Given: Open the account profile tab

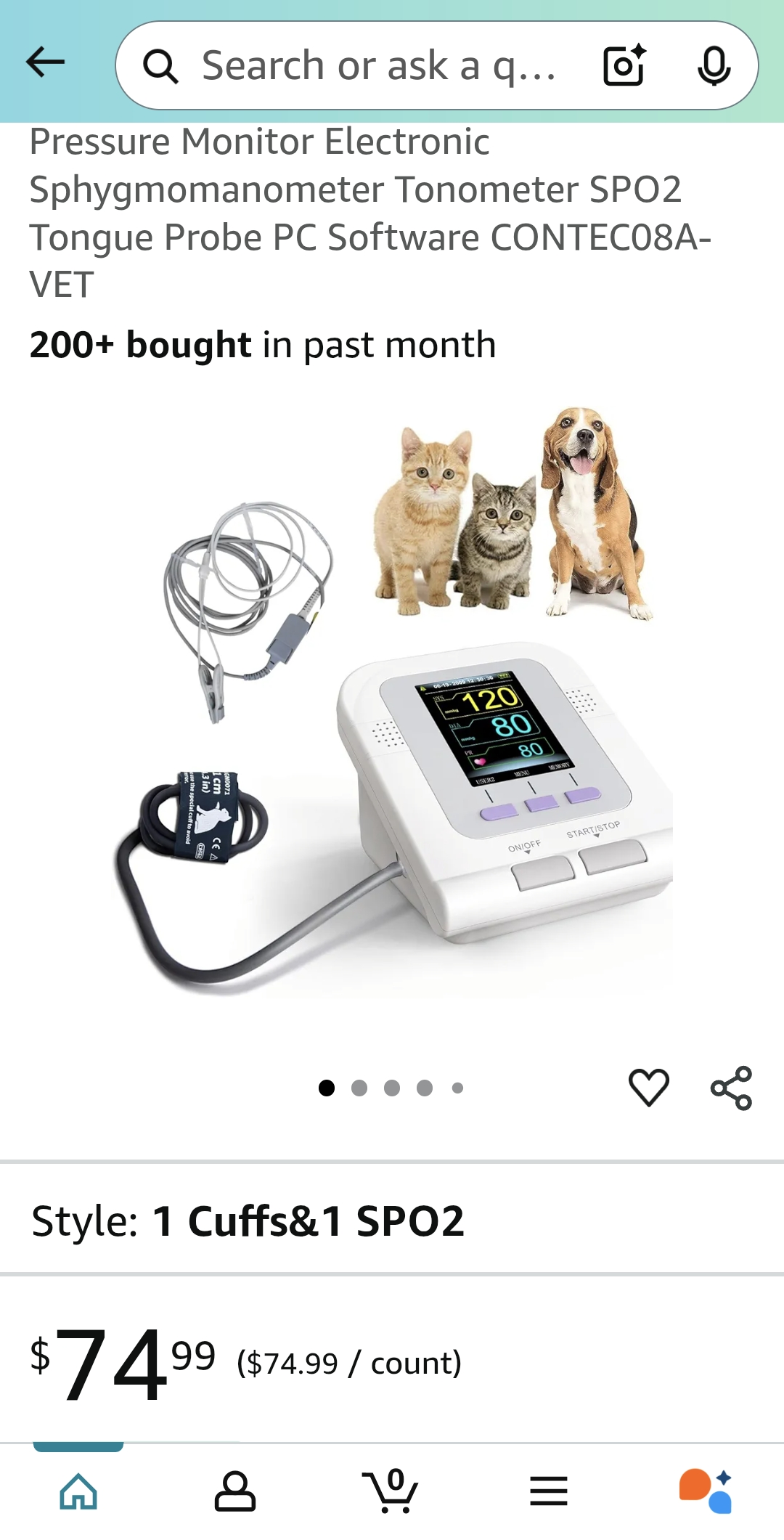Looking at the screenshot, I should point(234,1491).
